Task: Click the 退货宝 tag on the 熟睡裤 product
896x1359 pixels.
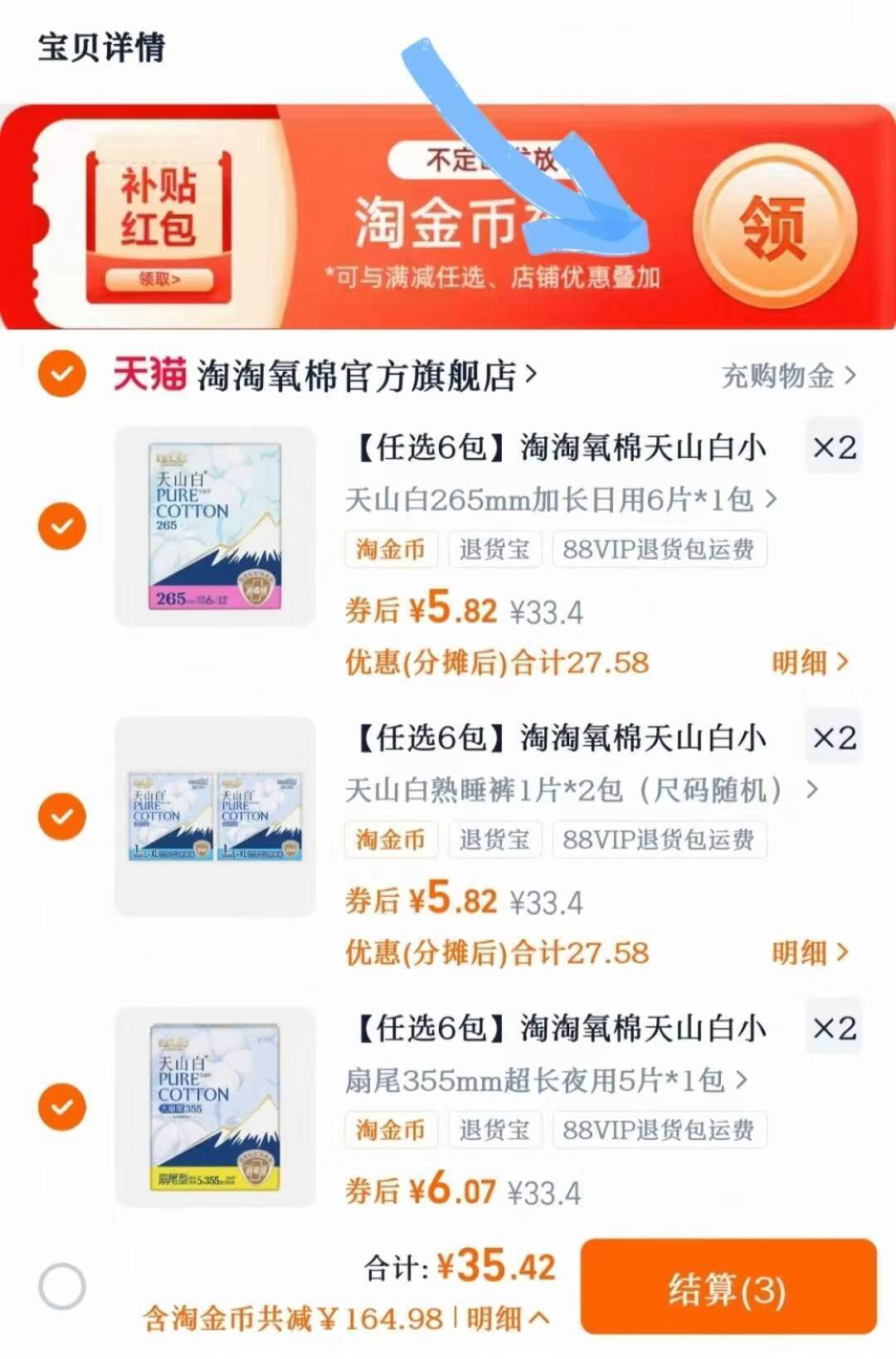Action: tap(495, 839)
